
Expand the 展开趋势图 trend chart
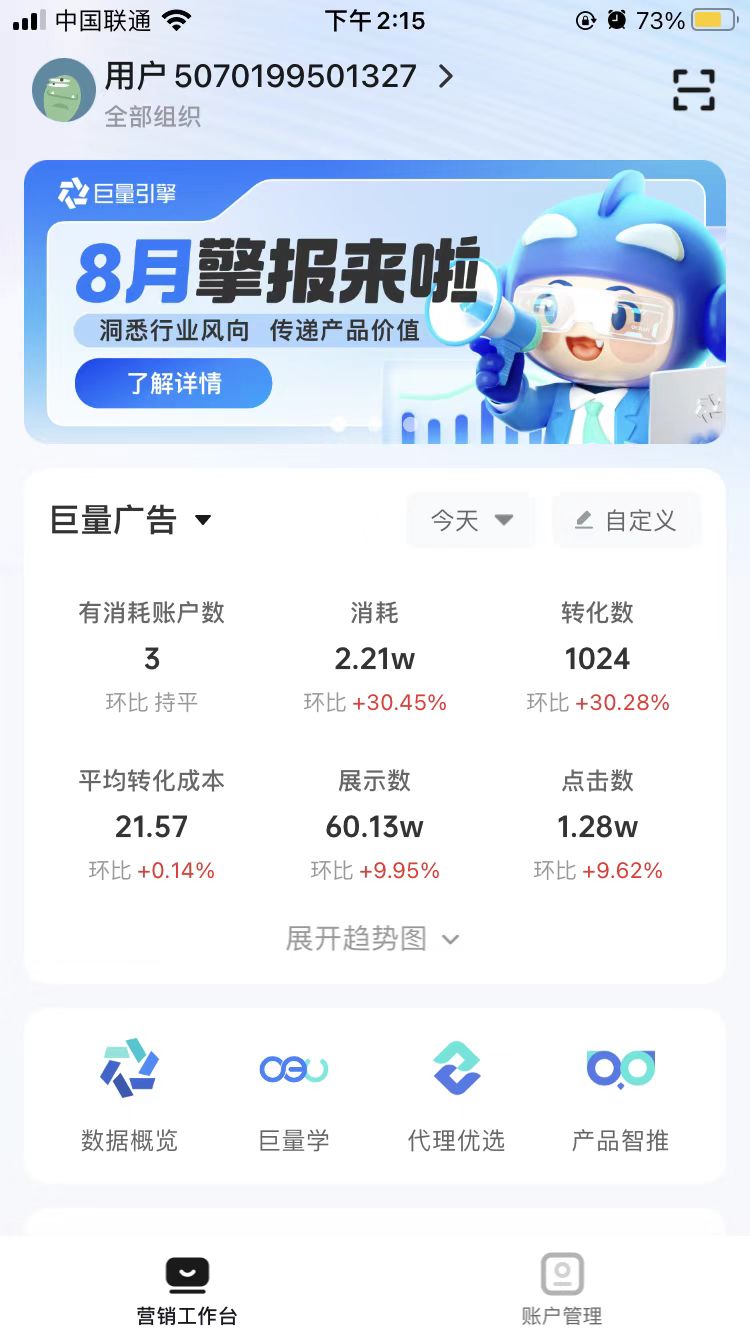pos(373,939)
